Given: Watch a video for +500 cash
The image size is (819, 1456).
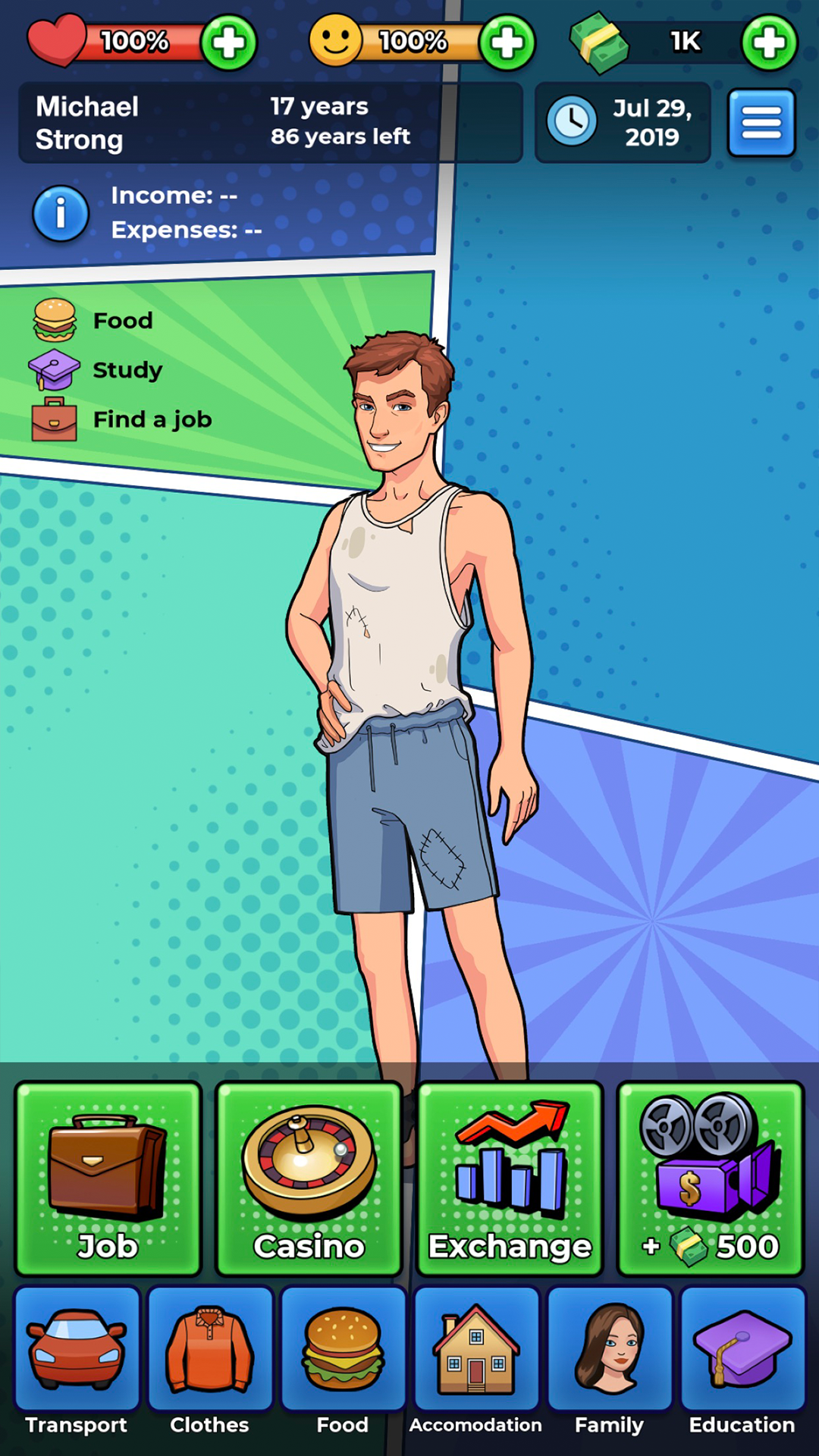Looking at the screenshot, I should tap(711, 1178).
